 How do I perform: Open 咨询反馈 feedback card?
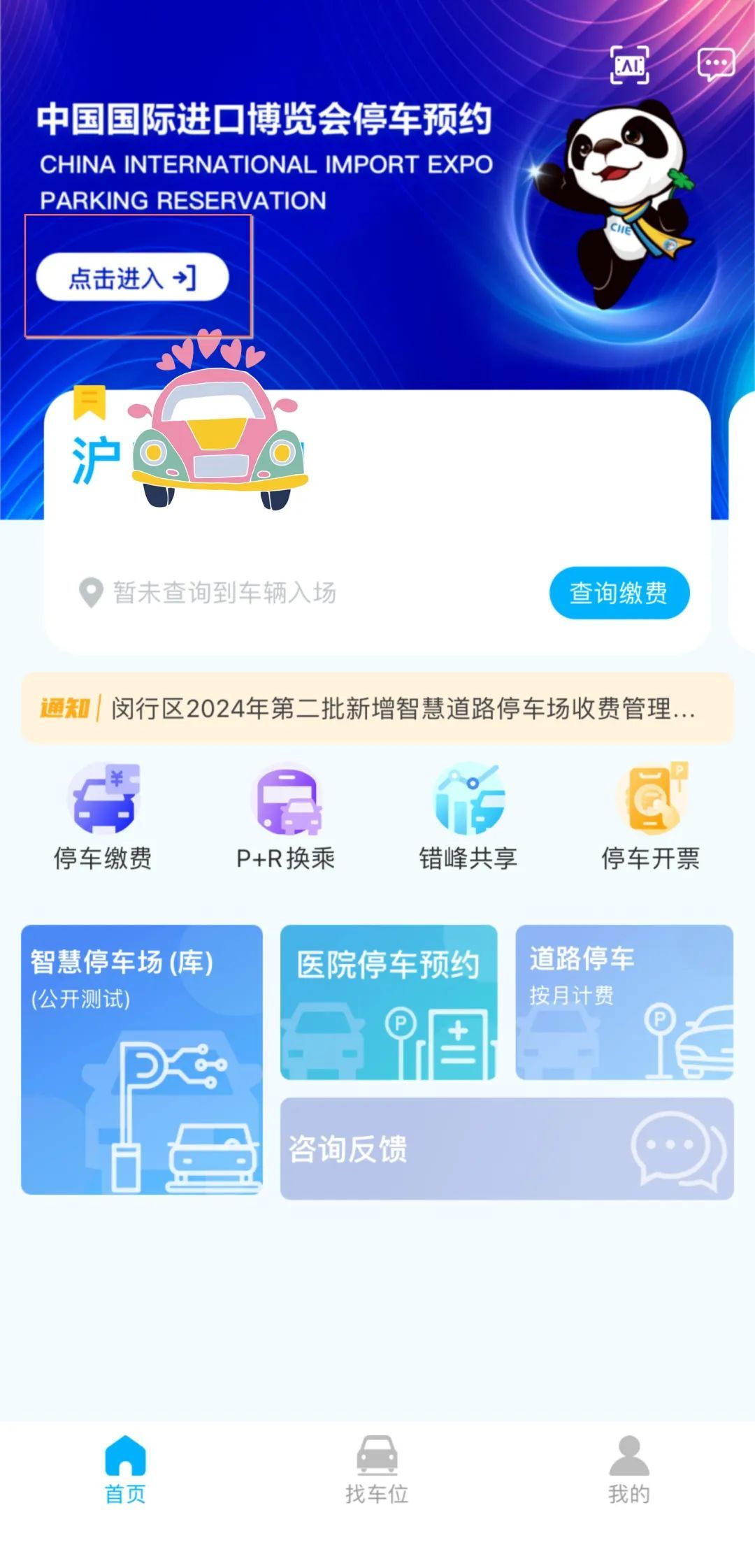coord(507,1149)
